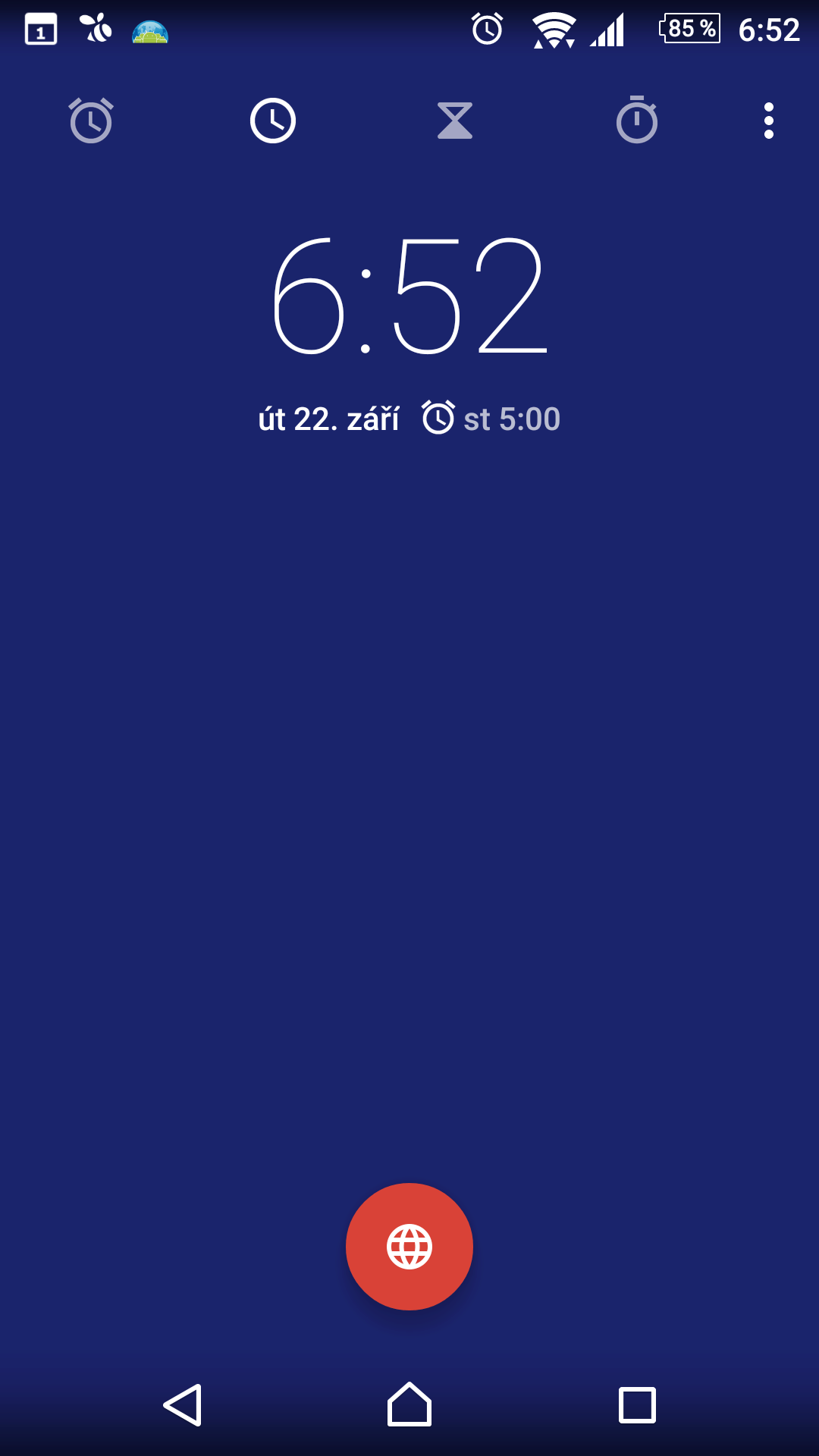819x1456 pixels.
Task: Switch to the Stopwatch tab
Action: pyautogui.click(x=637, y=119)
